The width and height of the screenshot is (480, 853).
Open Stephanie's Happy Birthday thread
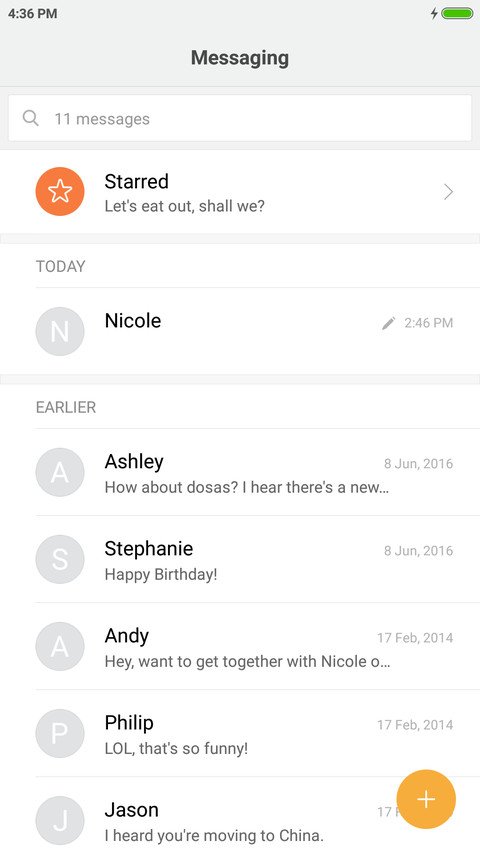pyautogui.click(x=240, y=559)
